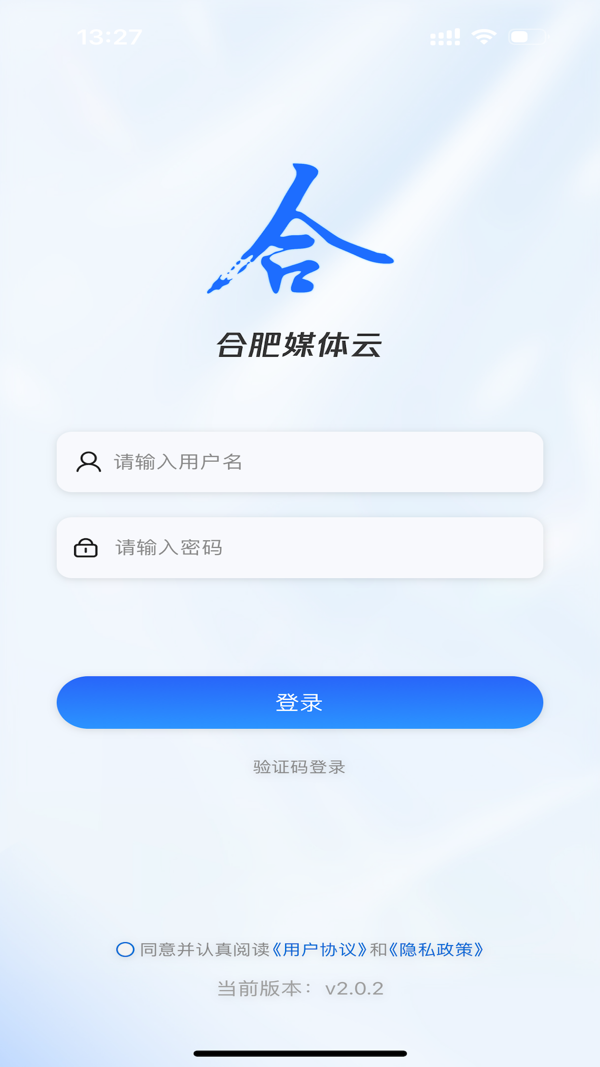Image resolution: width=600 pixels, height=1067 pixels.
Task: Switch to 验证码登录 login
Action: point(299,767)
